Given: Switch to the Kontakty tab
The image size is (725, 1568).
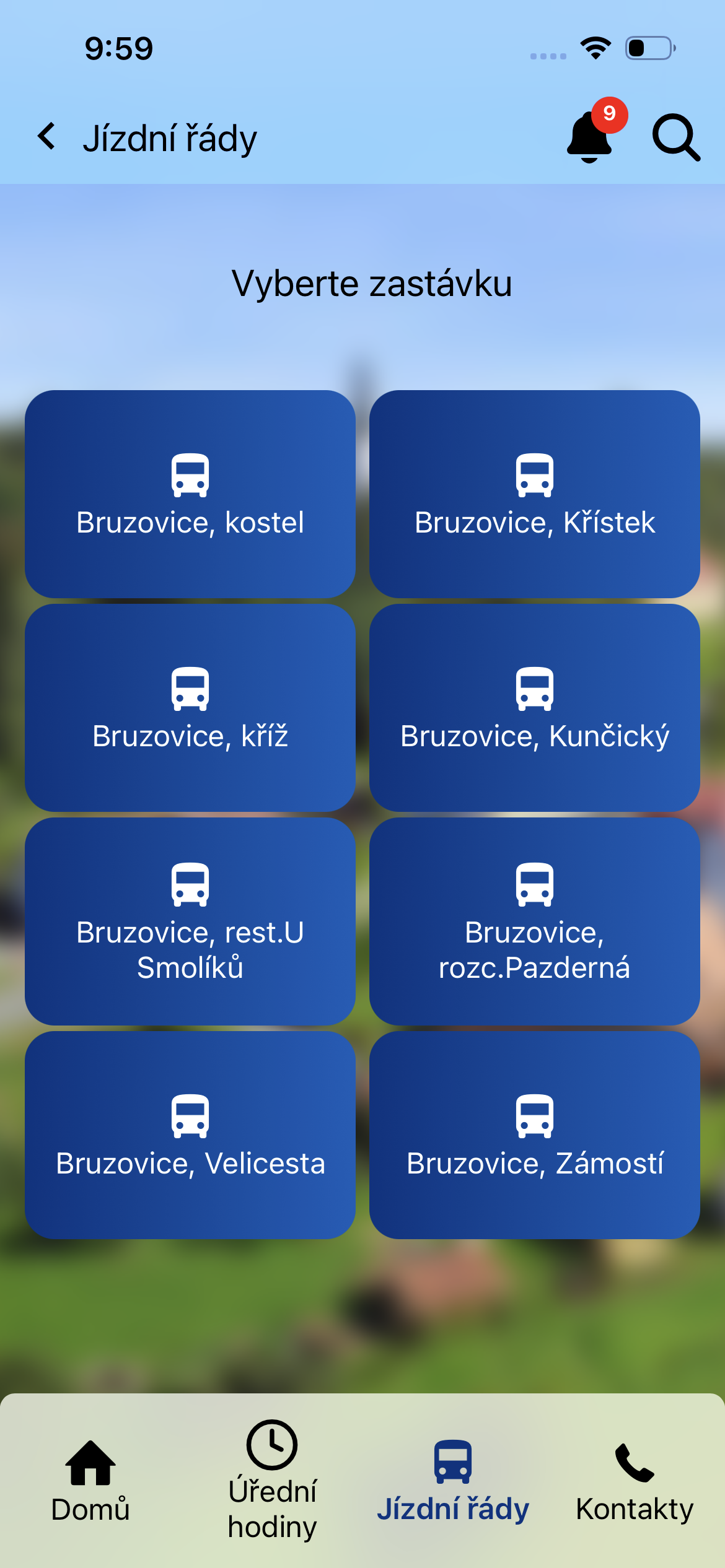Looking at the screenshot, I should pos(635,1481).
